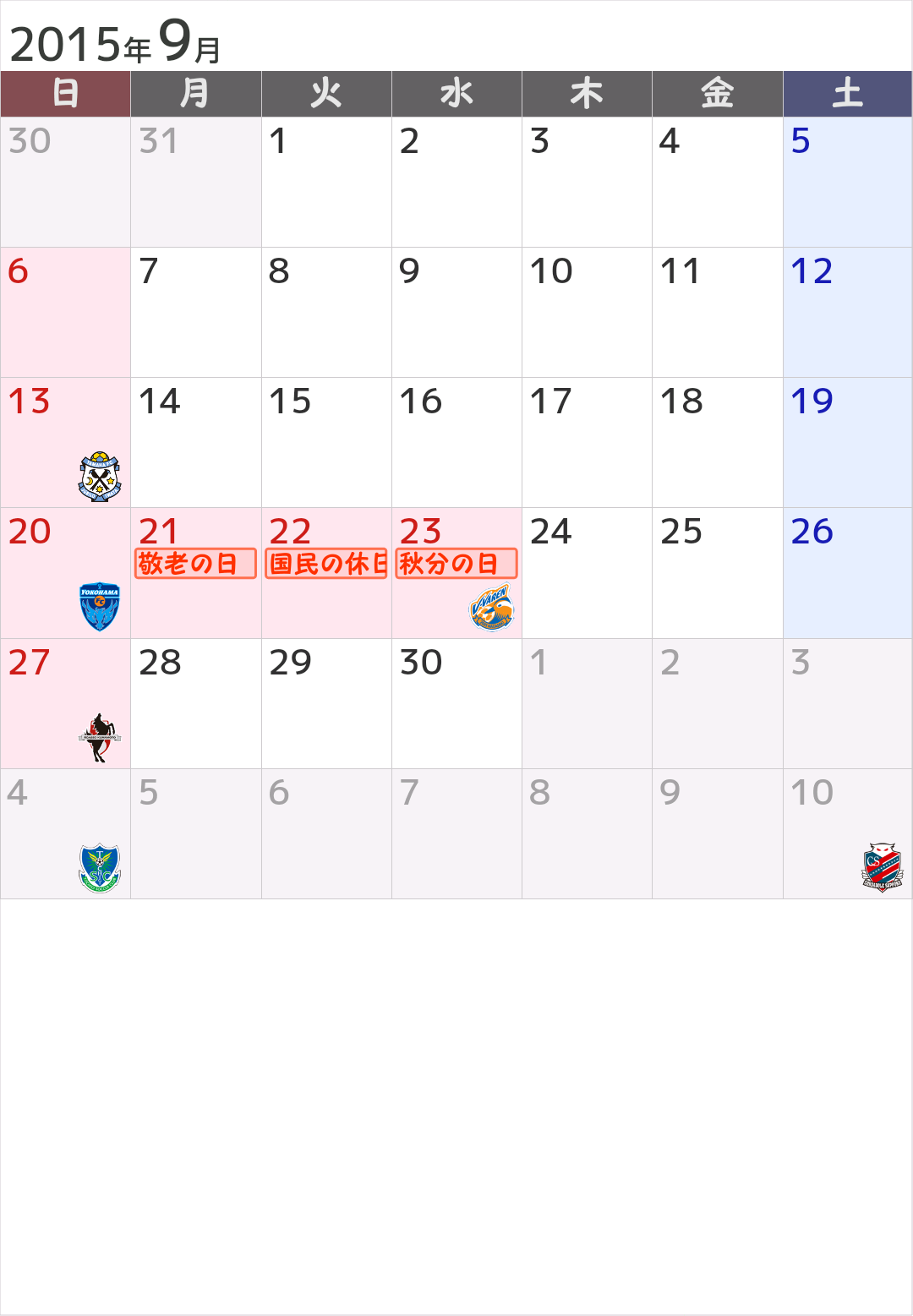
Task: Open September 22 national holiday
Action: click(x=326, y=564)
